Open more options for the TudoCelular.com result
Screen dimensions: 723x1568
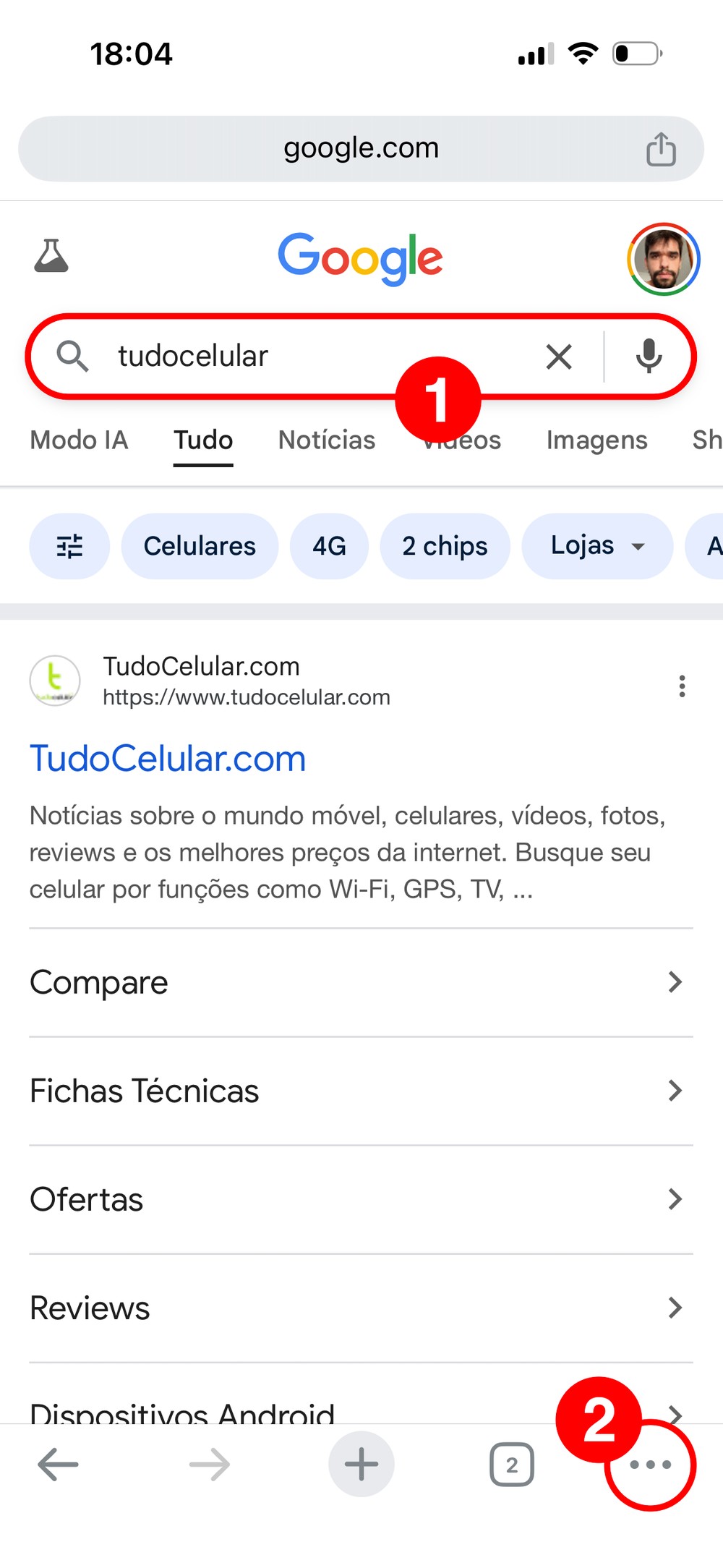pyautogui.click(x=681, y=686)
